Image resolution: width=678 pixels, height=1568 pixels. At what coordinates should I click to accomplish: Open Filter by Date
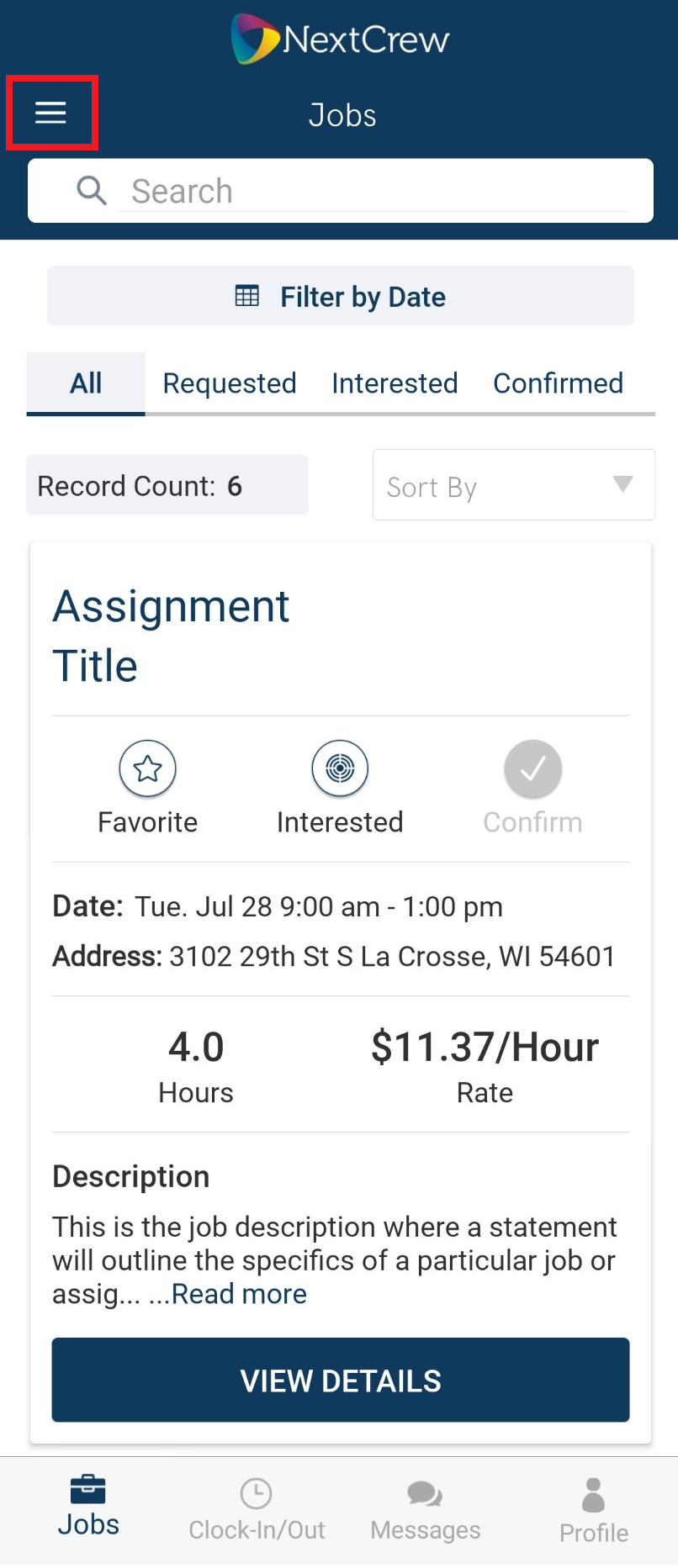tap(340, 297)
